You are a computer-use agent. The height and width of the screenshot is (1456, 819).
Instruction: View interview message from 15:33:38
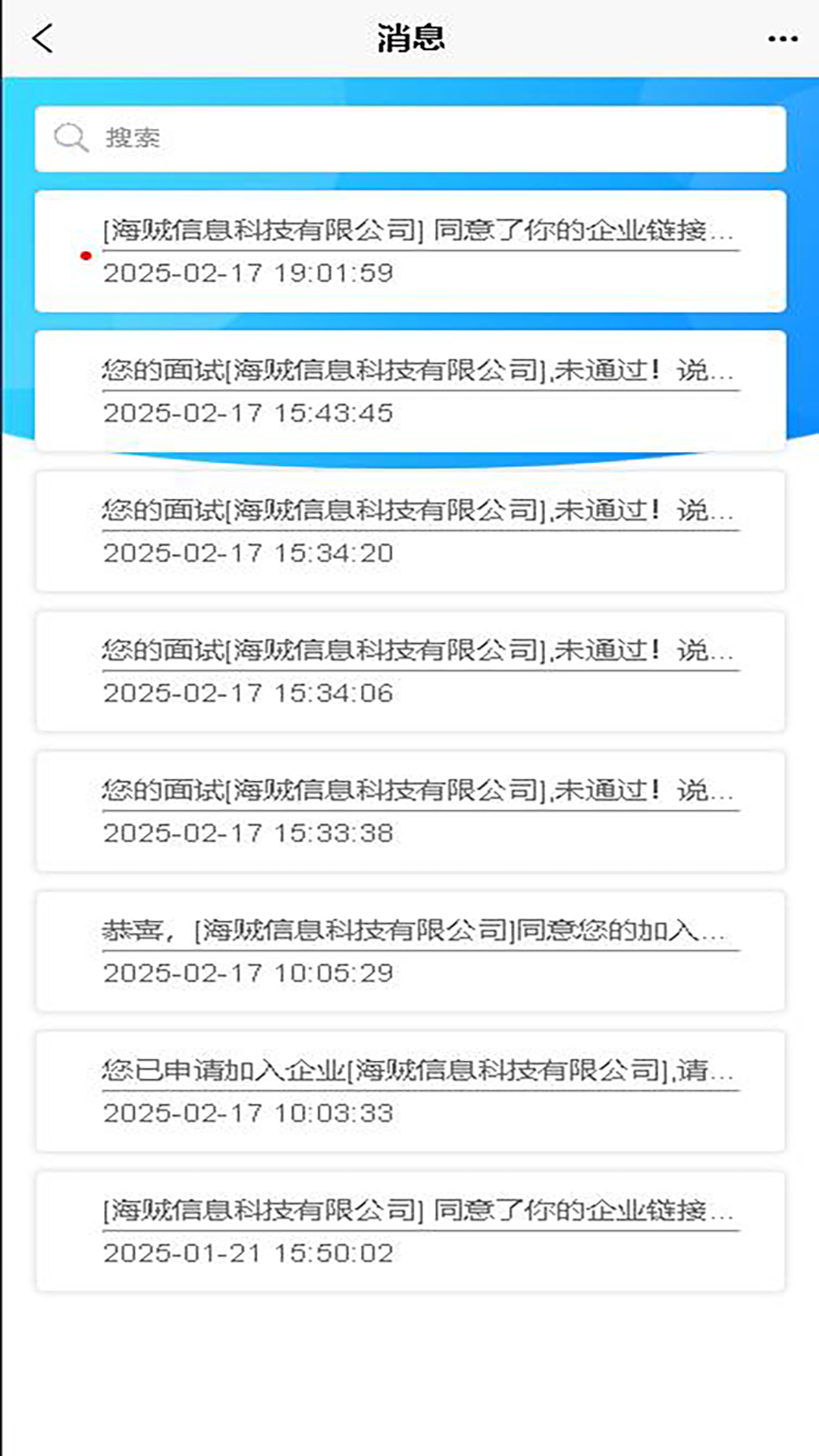pyautogui.click(x=409, y=811)
